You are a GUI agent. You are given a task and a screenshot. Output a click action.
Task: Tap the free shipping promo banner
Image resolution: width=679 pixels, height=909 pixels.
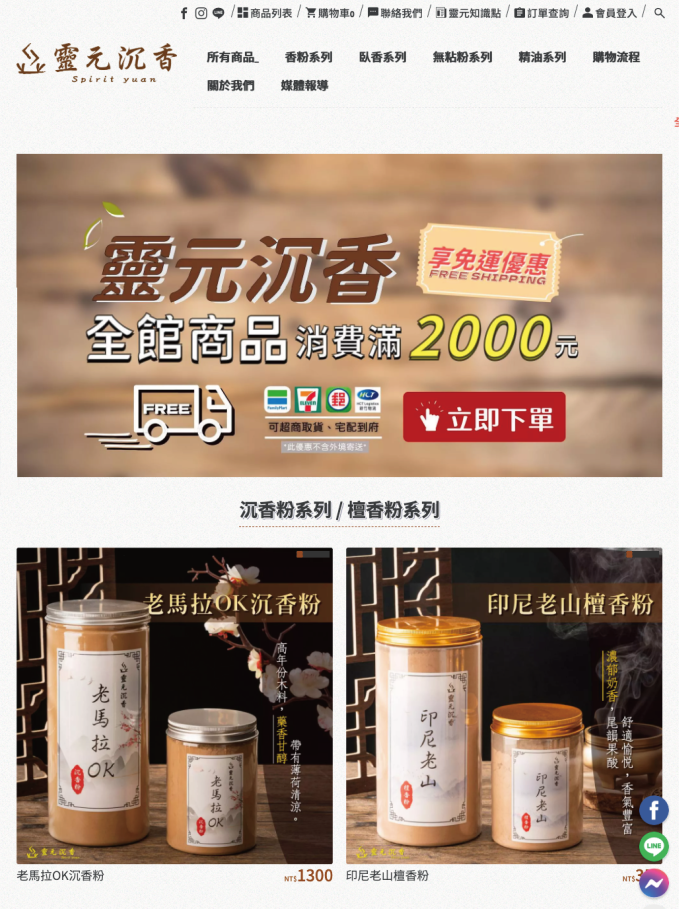[339, 315]
